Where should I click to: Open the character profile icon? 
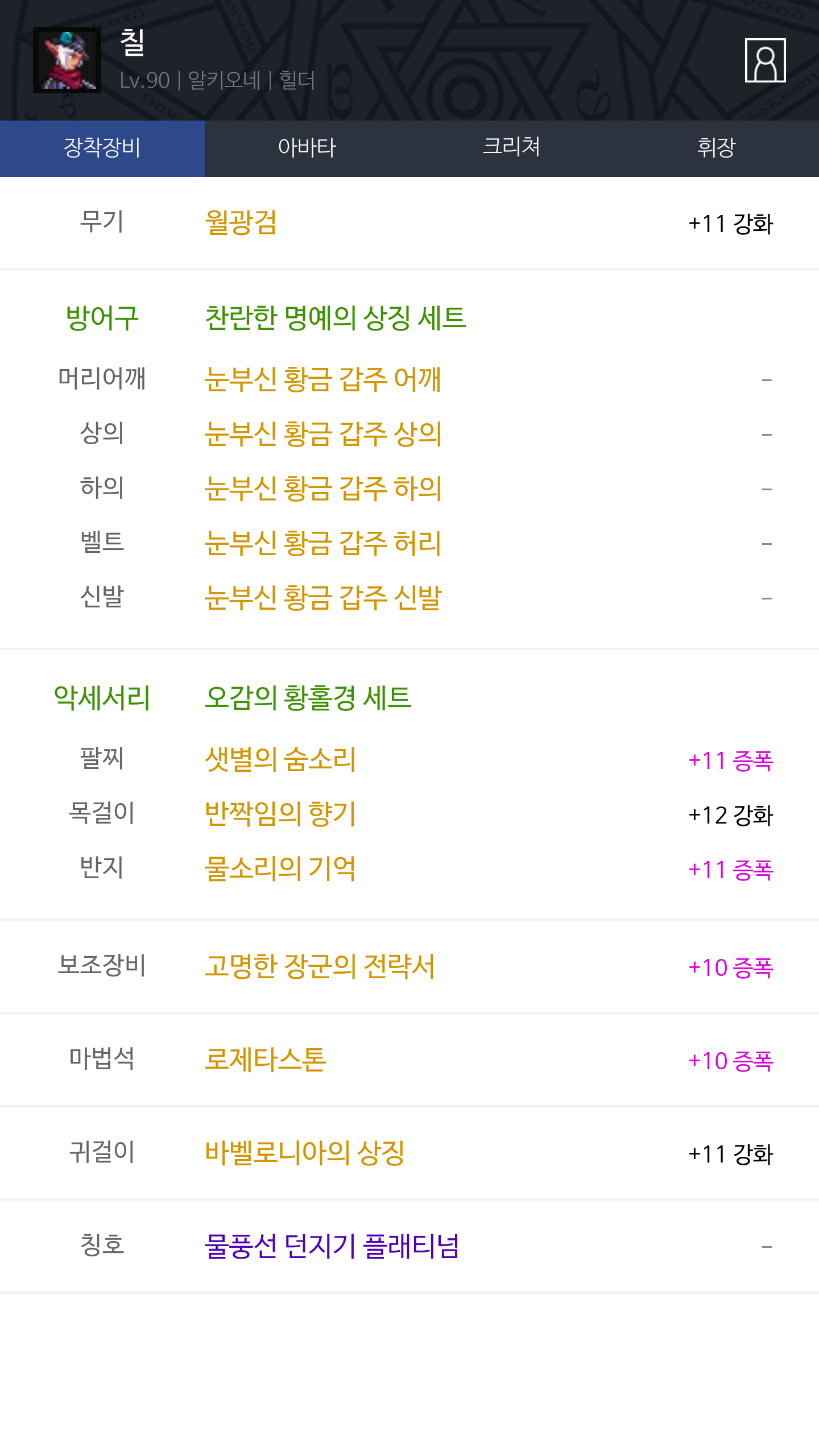[x=765, y=60]
